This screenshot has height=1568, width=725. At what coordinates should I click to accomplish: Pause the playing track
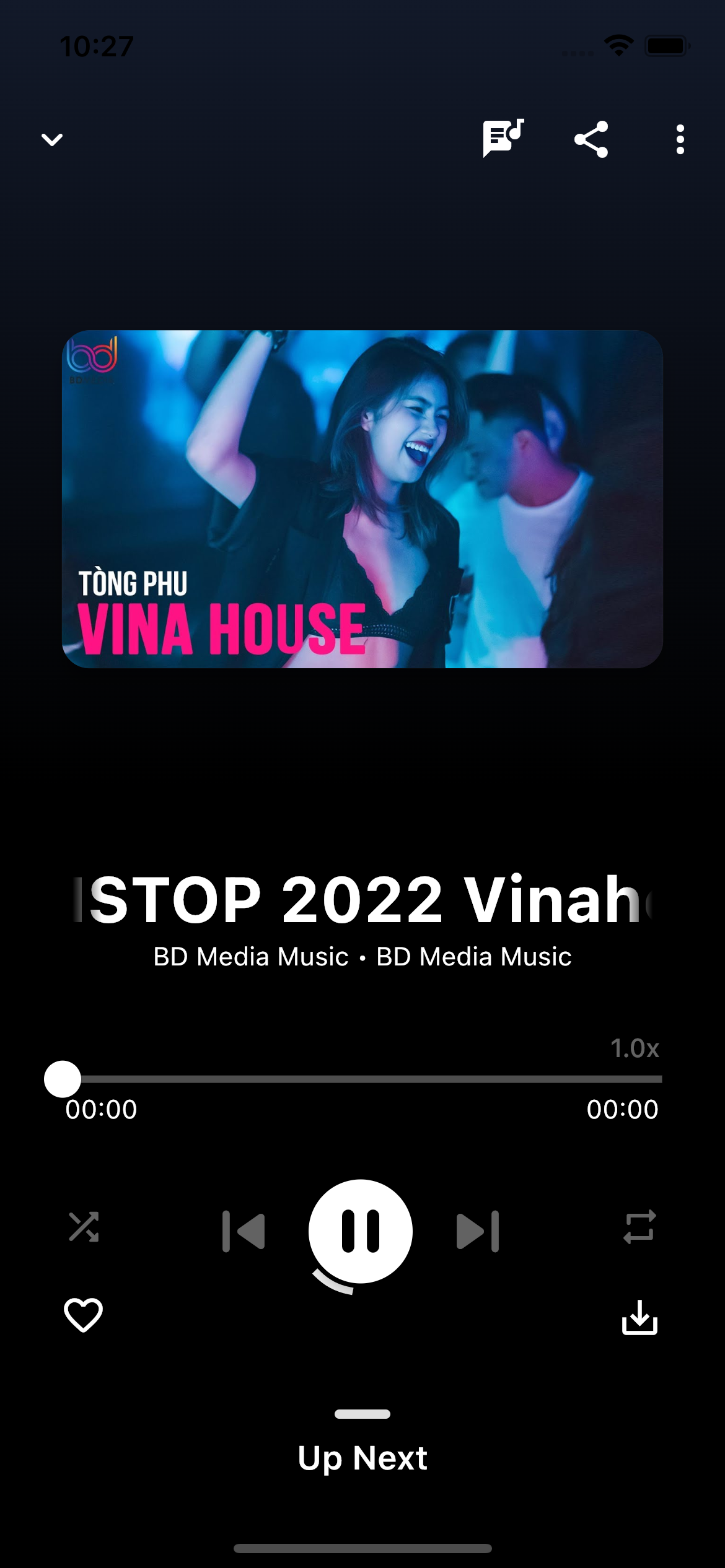pyautogui.click(x=361, y=1230)
